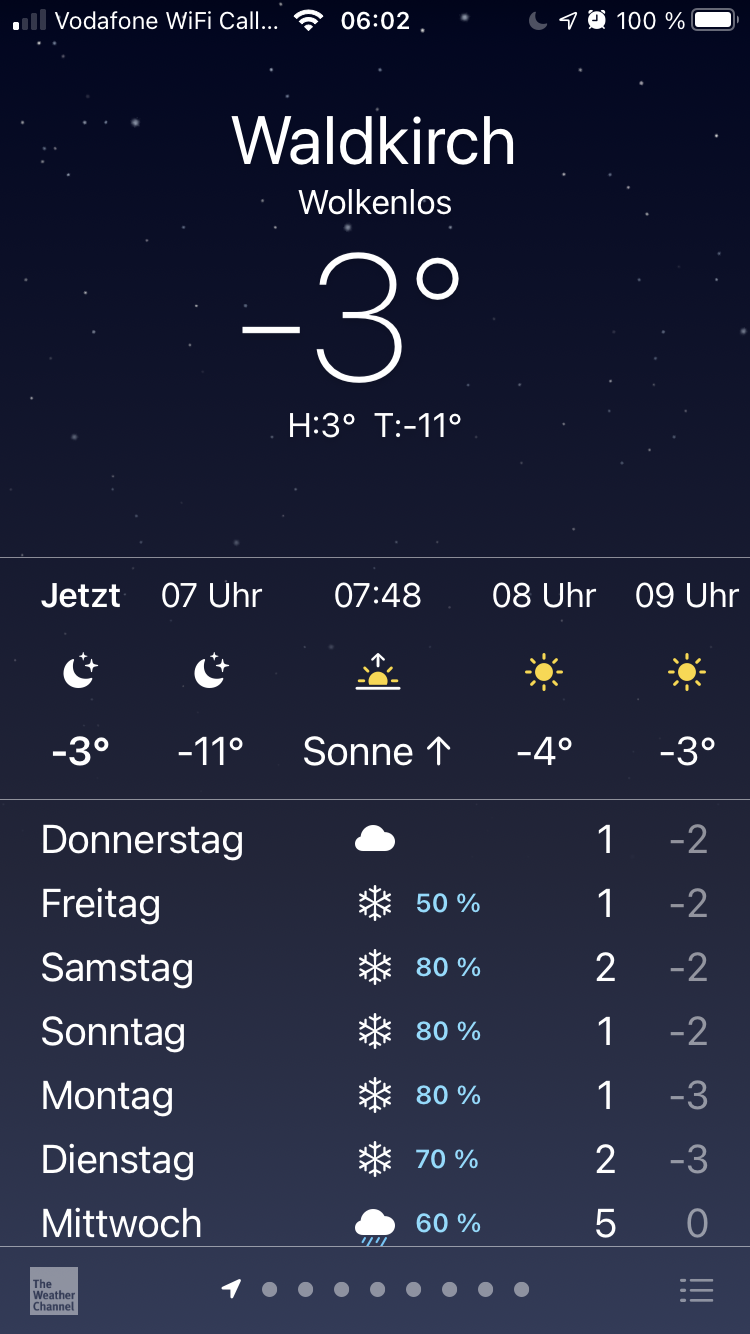Select the Sonntag forecast row
The image size is (750, 1334).
click(x=375, y=1031)
